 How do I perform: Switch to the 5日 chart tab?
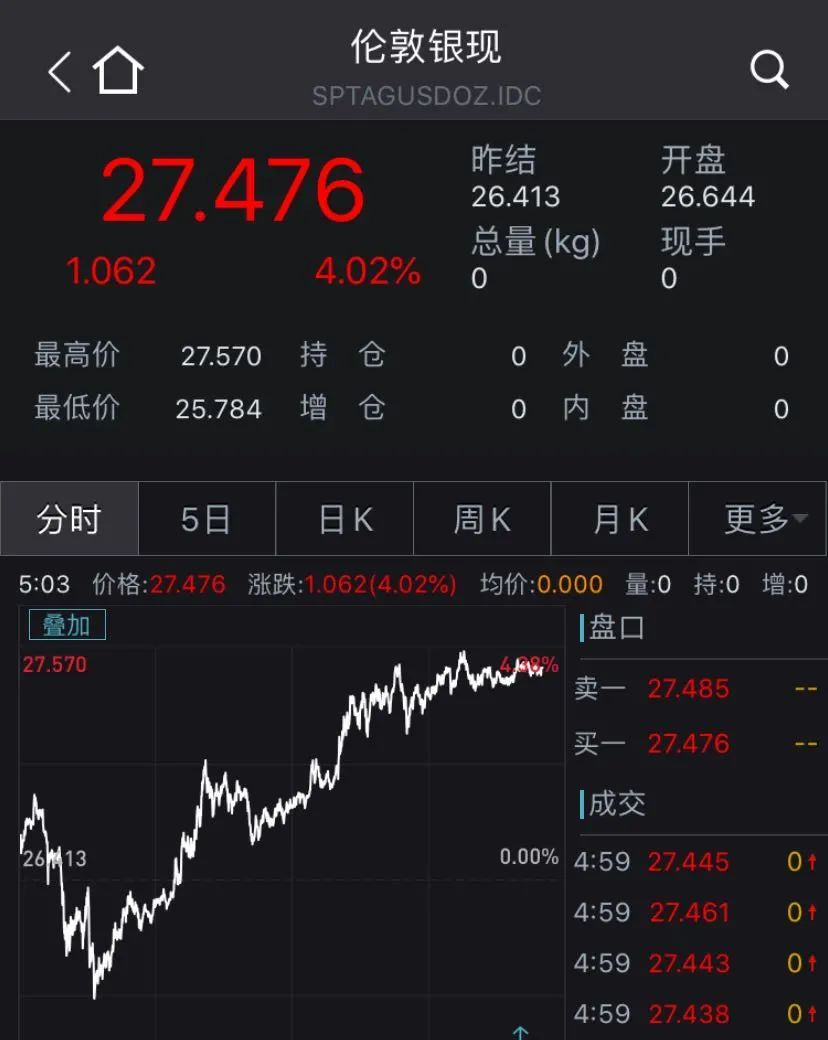(x=206, y=519)
